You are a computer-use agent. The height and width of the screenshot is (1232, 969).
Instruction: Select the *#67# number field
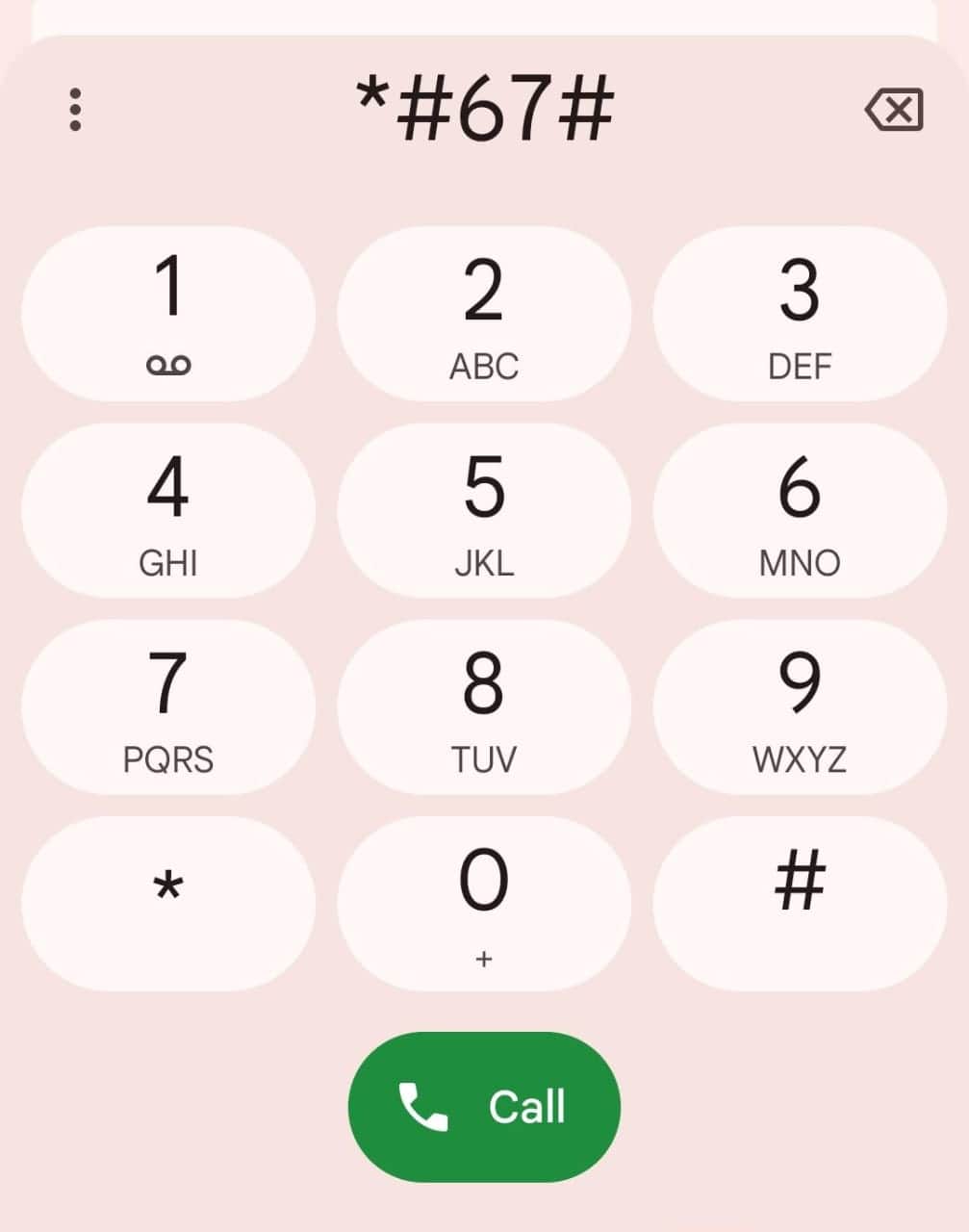coord(484,106)
